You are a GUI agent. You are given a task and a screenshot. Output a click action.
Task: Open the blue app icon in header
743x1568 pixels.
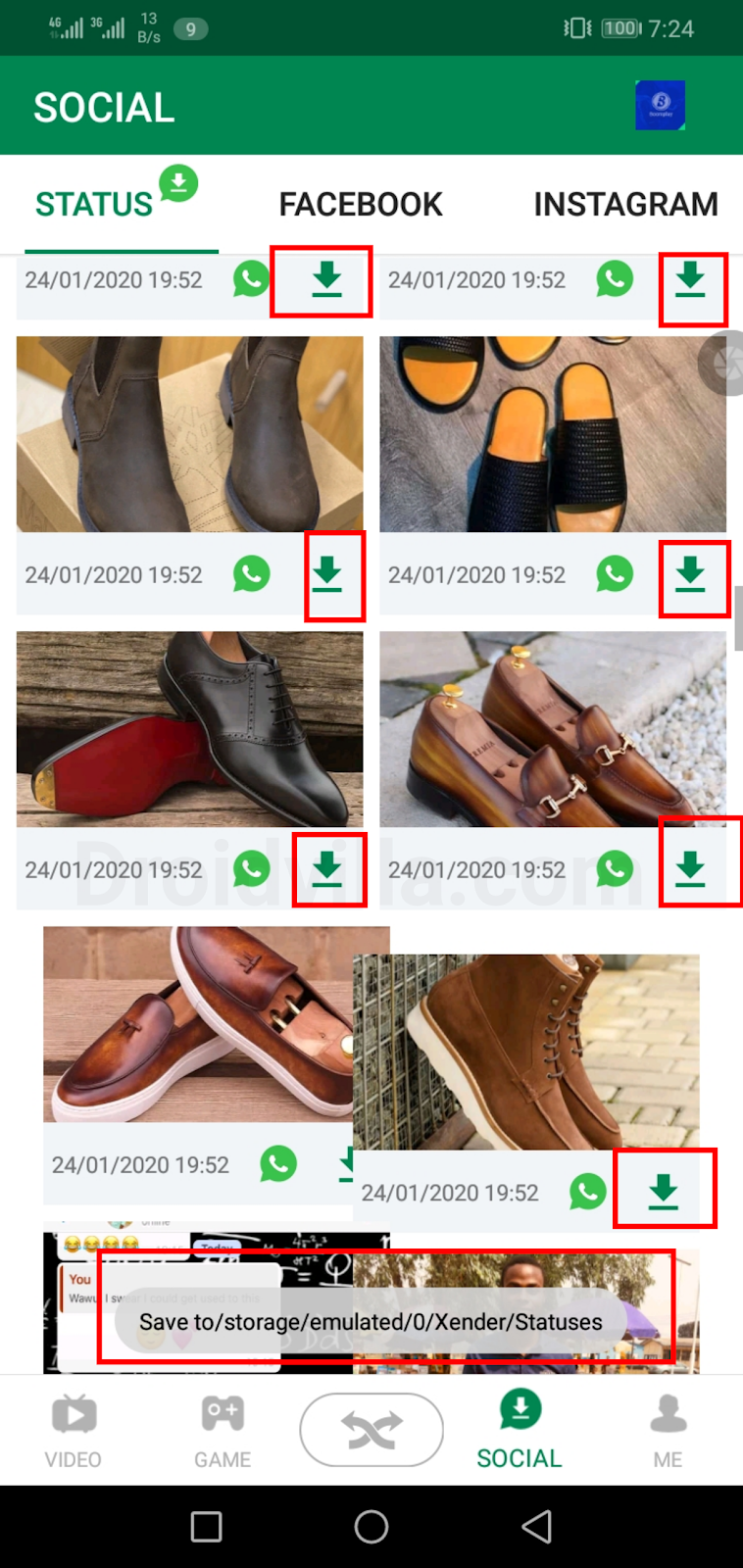click(x=660, y=105)
